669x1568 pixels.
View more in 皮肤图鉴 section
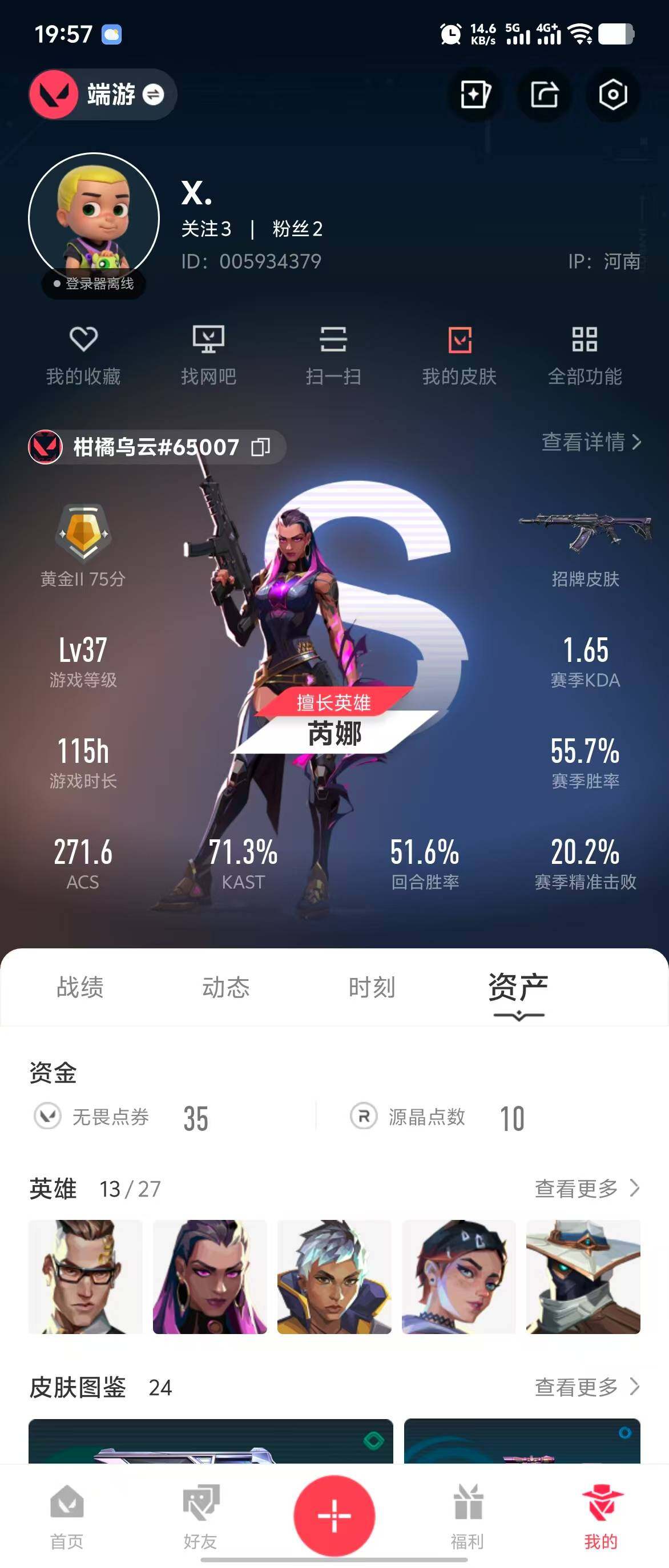[x=586, y=1387]
